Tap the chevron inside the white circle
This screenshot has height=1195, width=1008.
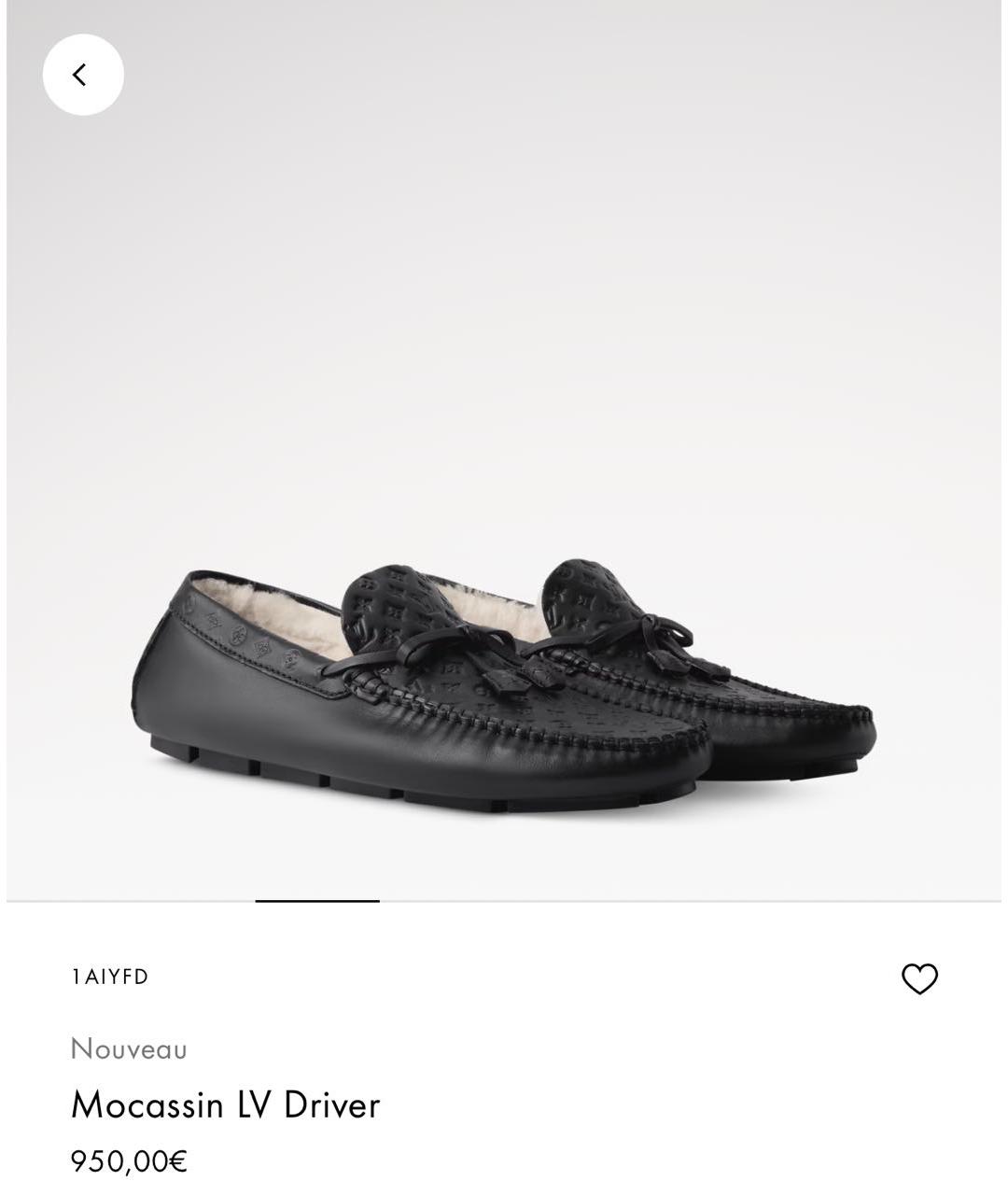tap(80, 76)
